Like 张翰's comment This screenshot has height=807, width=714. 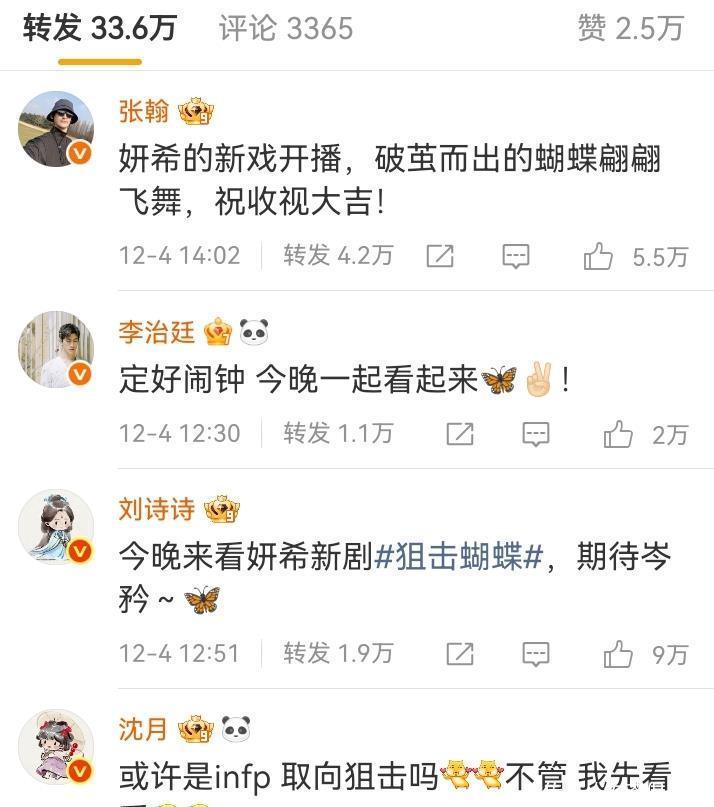click(x=598, y=256)
